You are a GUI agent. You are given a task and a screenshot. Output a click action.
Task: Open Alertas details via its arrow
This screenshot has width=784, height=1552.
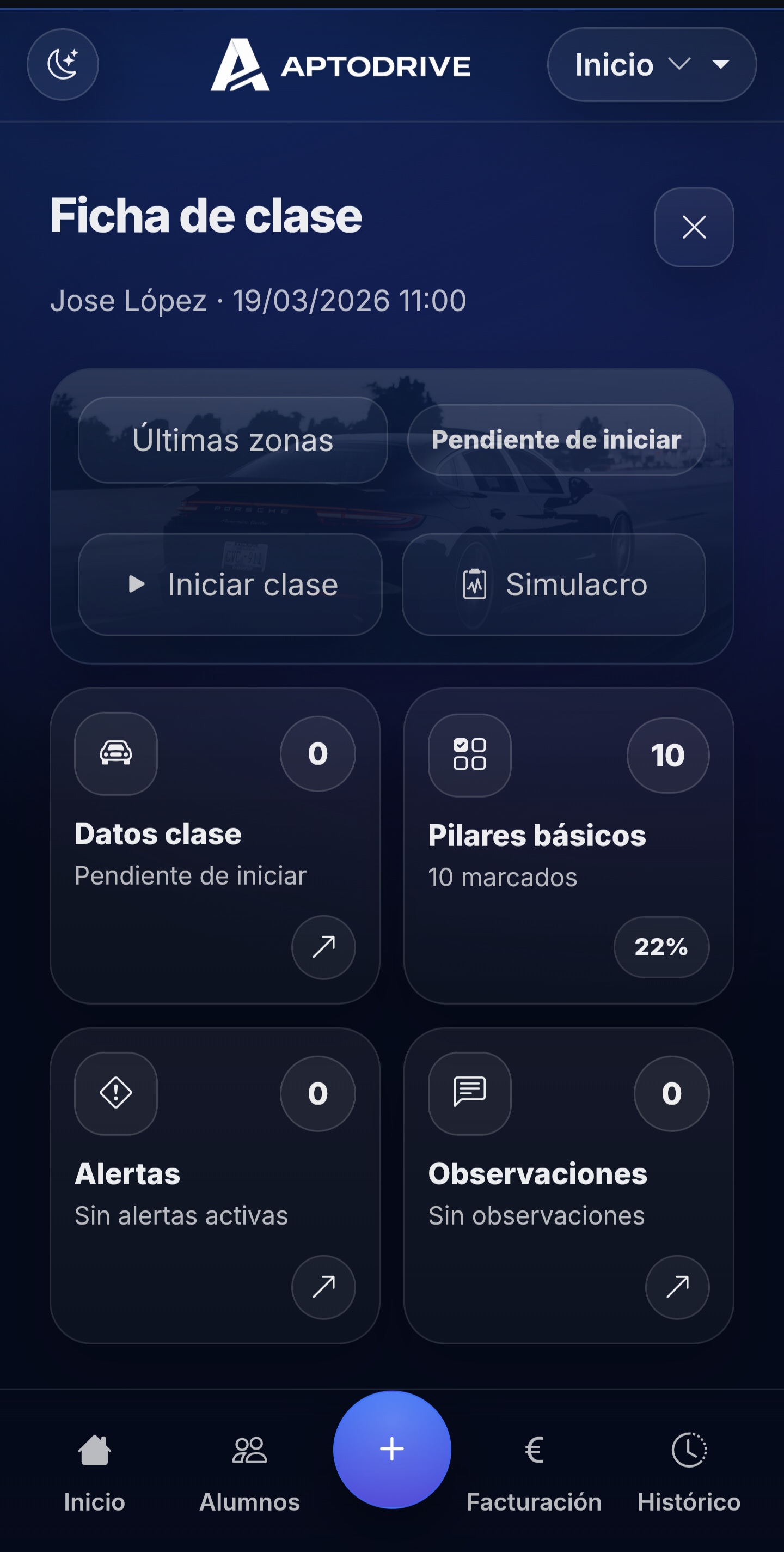[x=323, y=1287]
